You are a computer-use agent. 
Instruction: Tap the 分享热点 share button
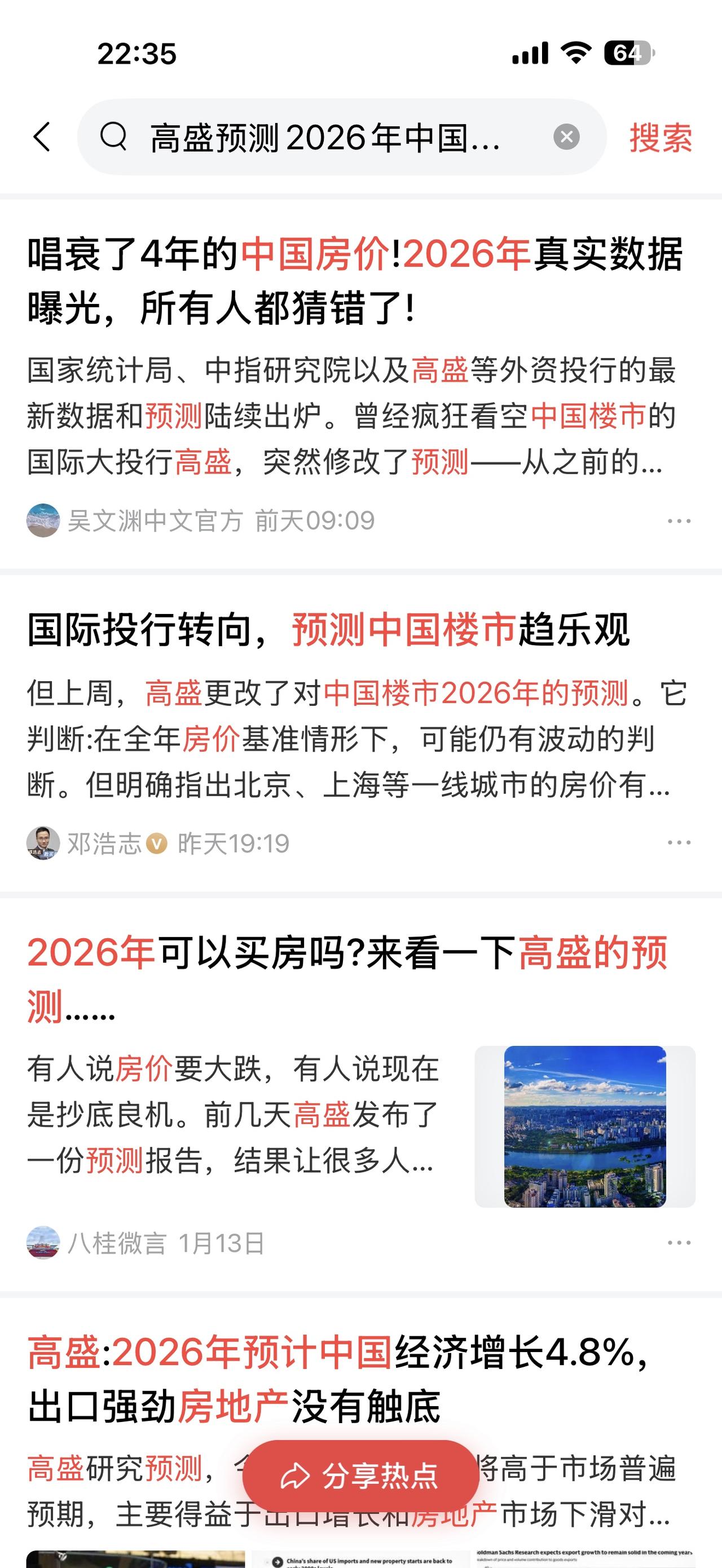pos(360,1477)
